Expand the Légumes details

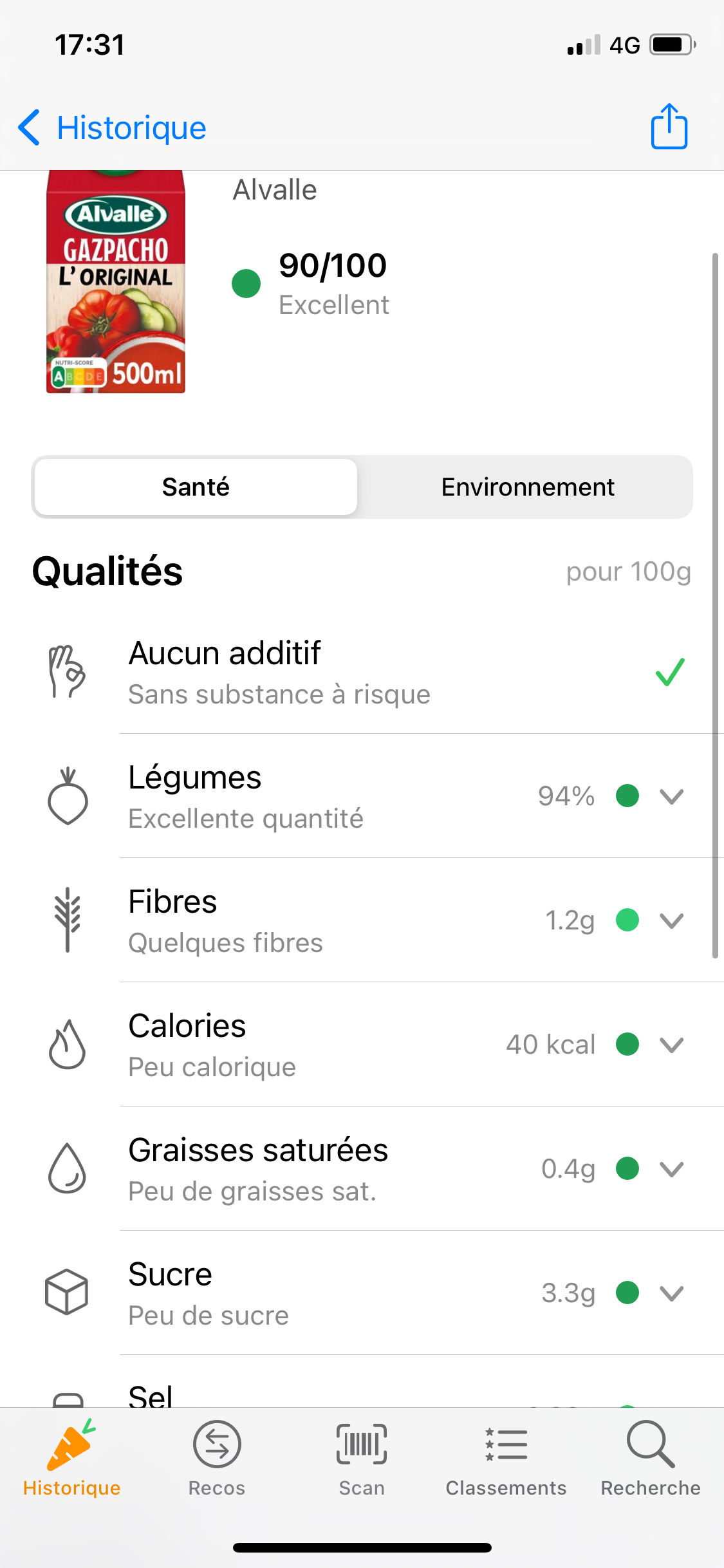click(671, 796)
